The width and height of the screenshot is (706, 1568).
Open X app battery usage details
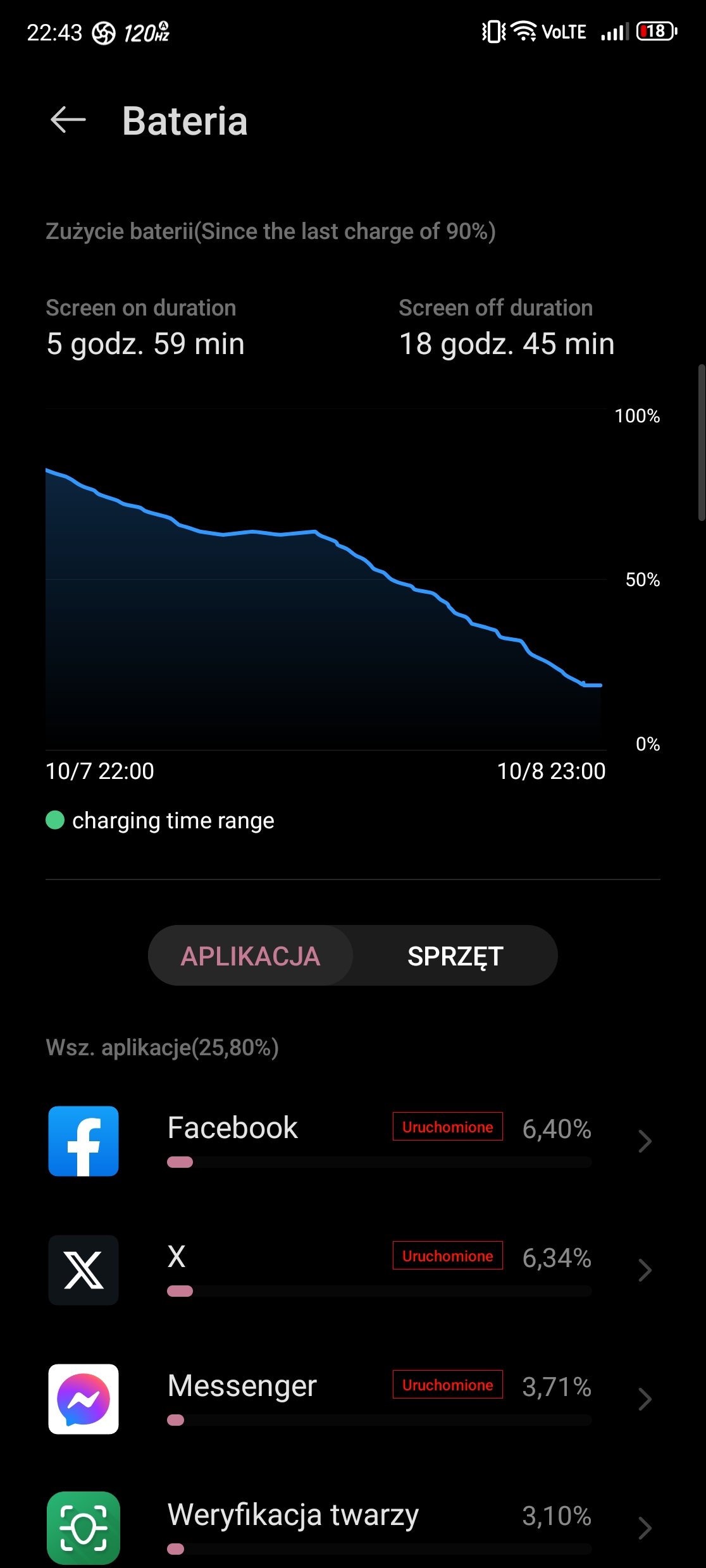[353, 1270]
